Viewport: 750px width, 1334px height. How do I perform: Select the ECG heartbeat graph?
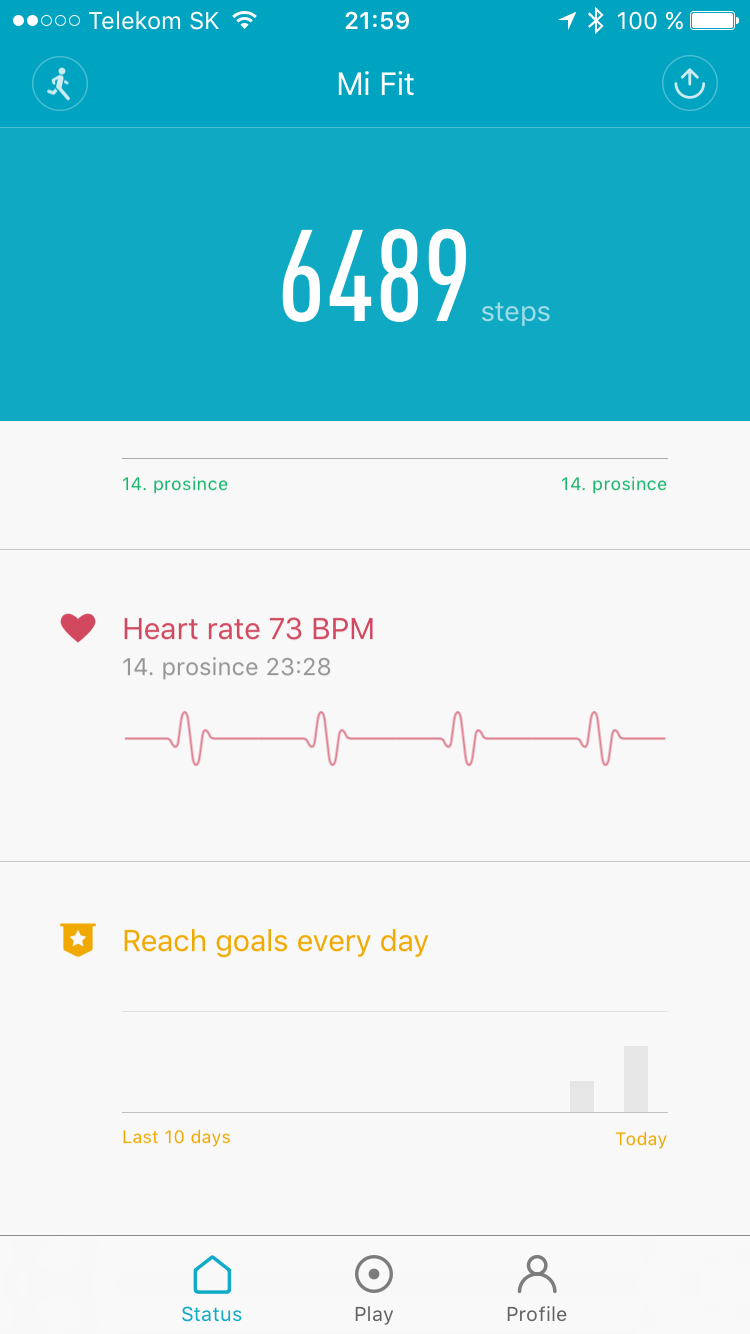[x=394, y=738]
